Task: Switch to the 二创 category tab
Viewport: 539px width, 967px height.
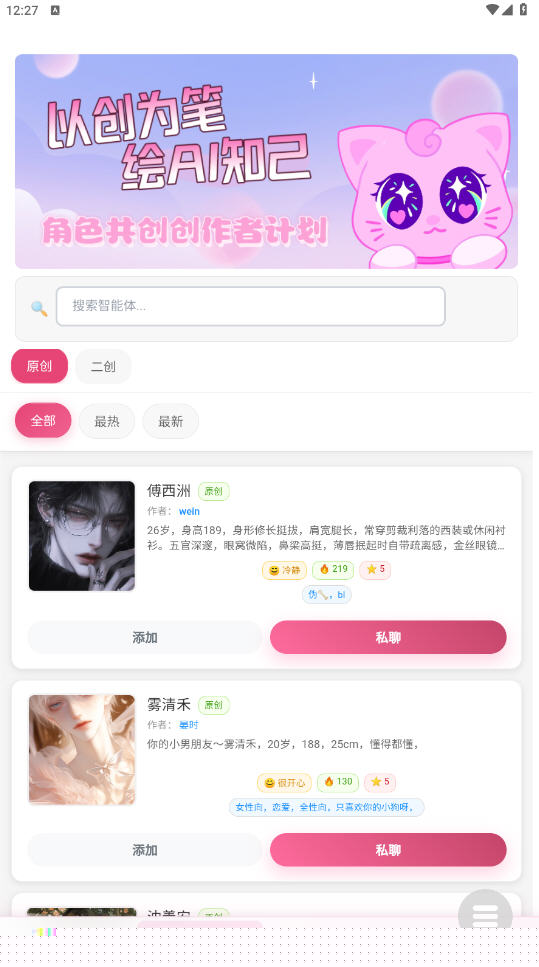Action: tap(103, 366)
